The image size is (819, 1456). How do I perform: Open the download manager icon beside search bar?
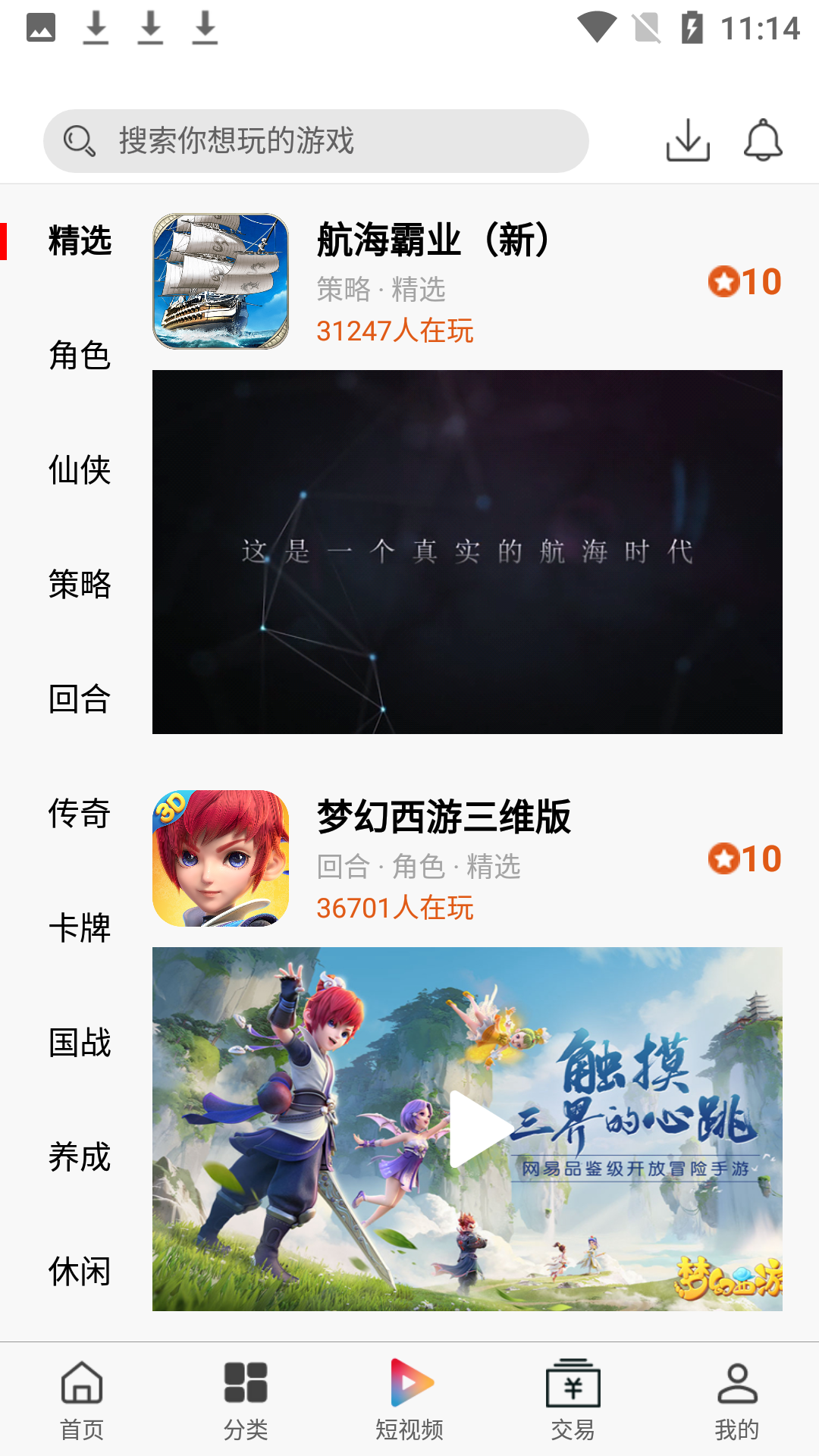[688, 140]
